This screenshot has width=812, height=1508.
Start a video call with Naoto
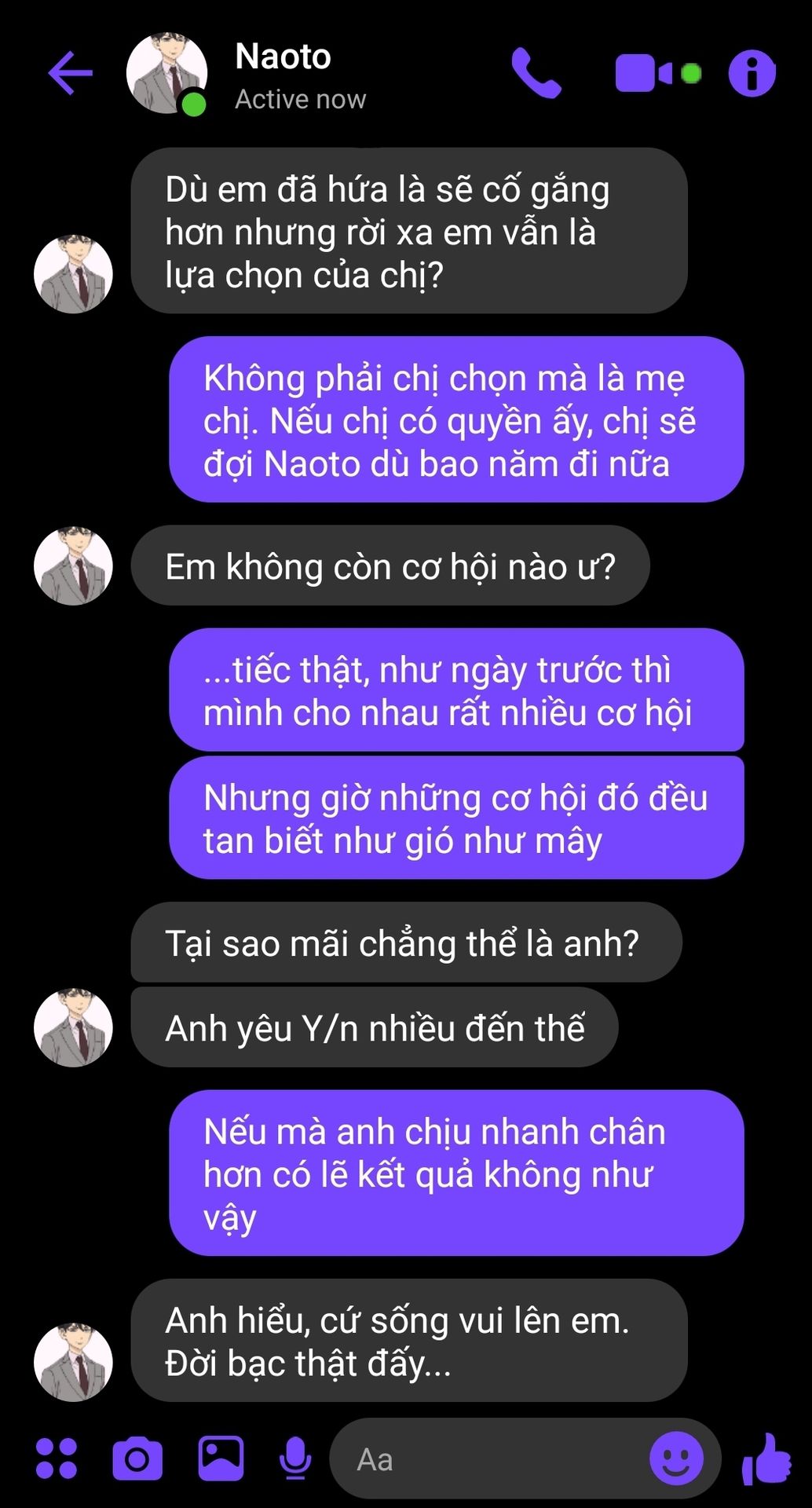tap(658, 74)
